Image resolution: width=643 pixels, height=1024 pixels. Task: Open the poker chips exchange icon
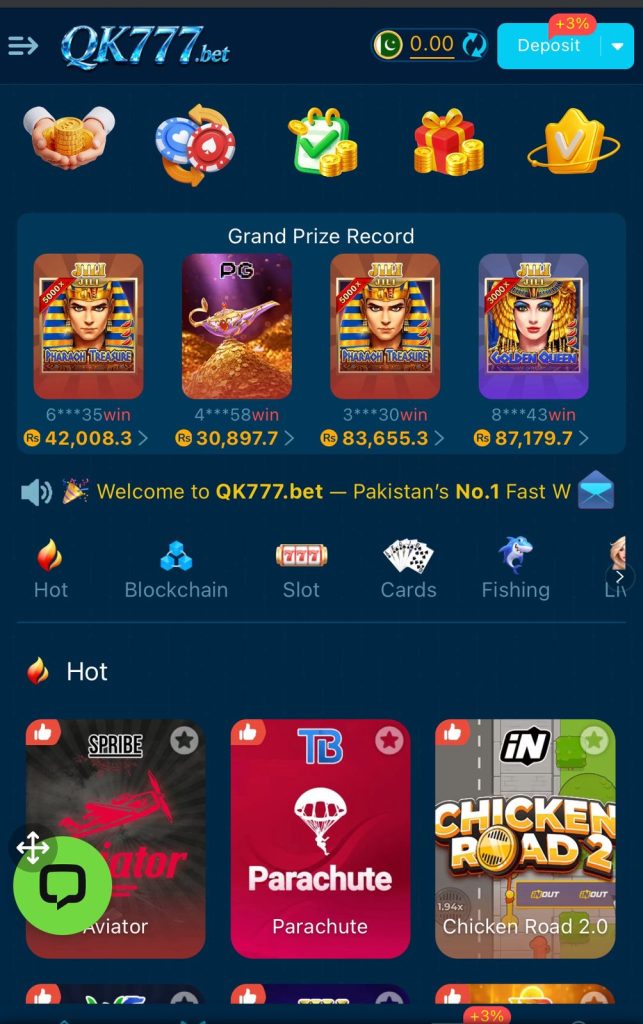pos(195,145)
